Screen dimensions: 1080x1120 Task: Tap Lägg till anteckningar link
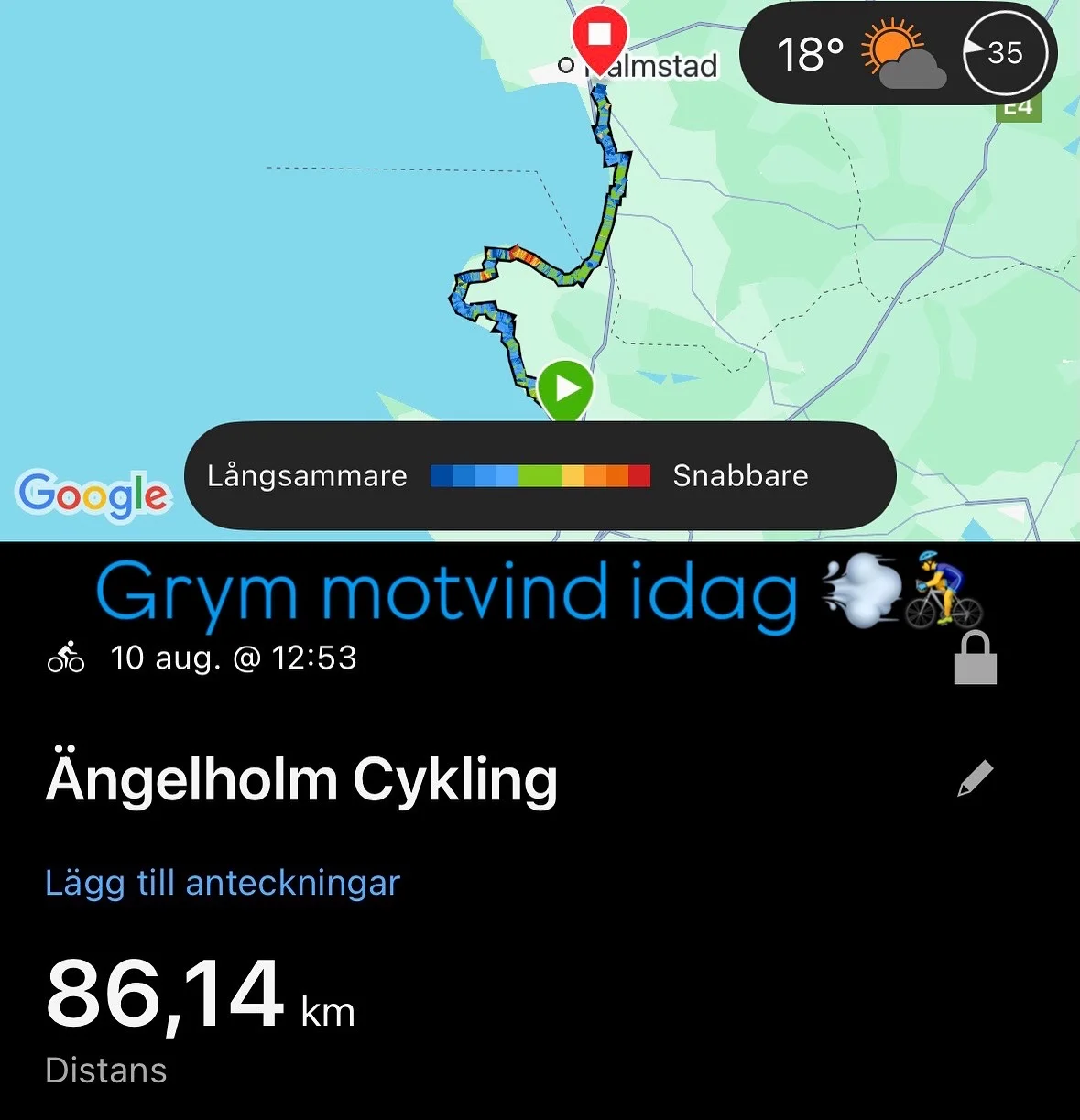point(223,883)
